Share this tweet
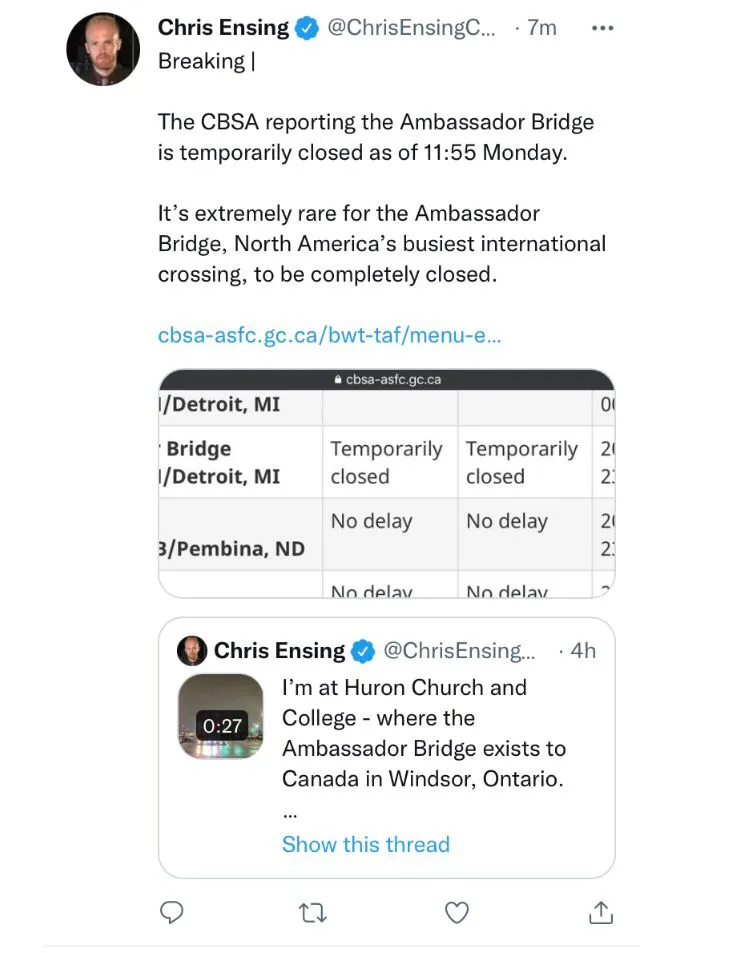750x953 pixels. (x=600, y=912)
